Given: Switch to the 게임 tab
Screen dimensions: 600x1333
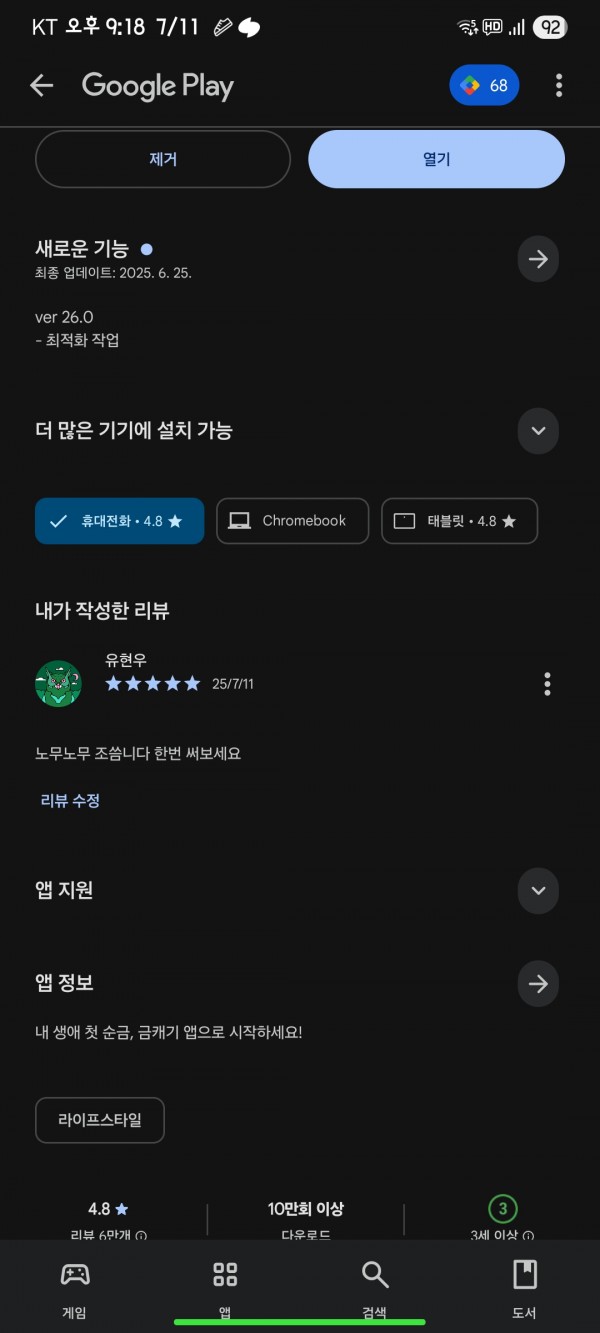Looking at the screenshot, I should [x=74, y=1288].
